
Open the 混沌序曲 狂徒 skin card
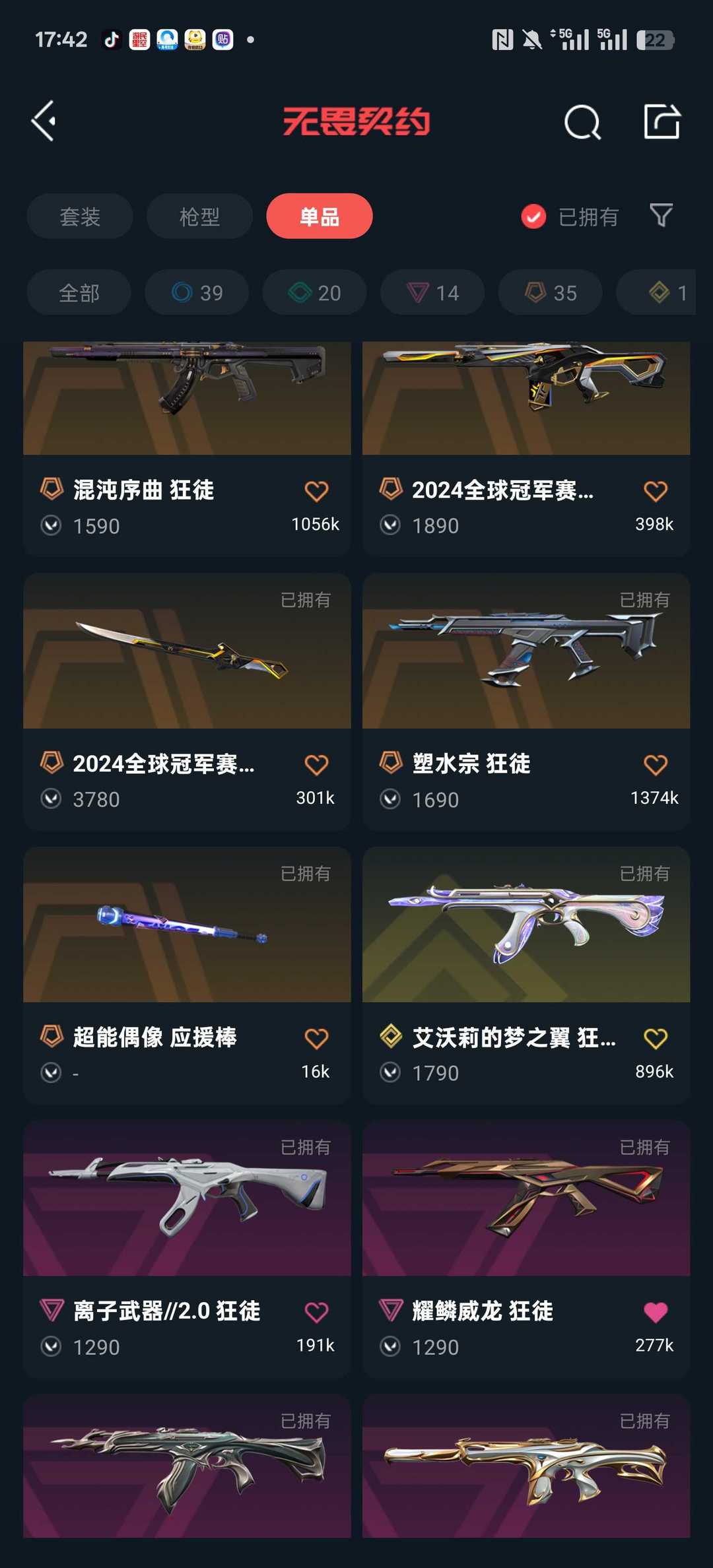tap(187, 449)
